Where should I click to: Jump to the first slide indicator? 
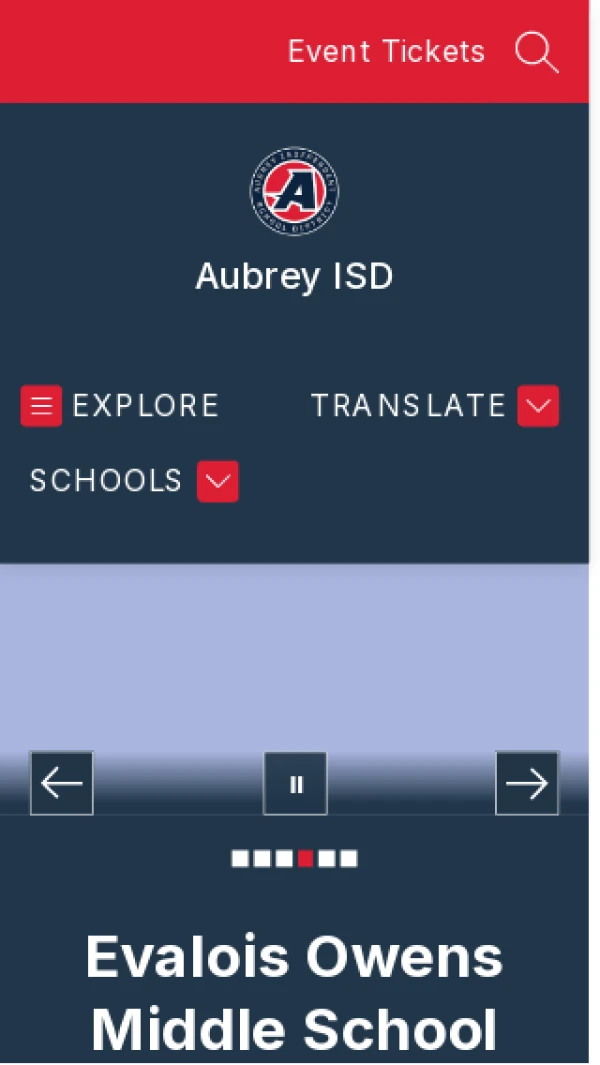click(240, 858)
